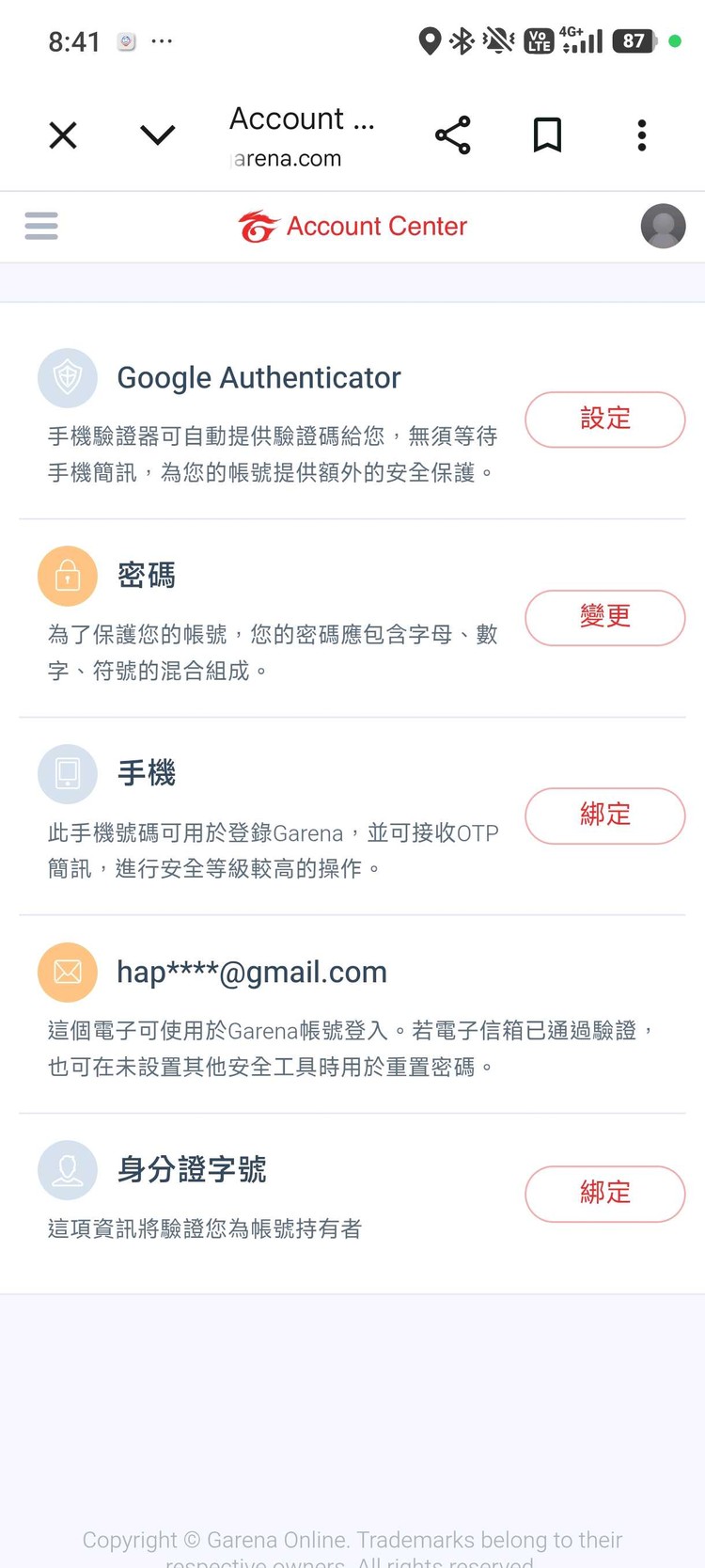Collapse the page with the down chevron
The width and height of the screenshot is (705, 1568).
[157, 135]
